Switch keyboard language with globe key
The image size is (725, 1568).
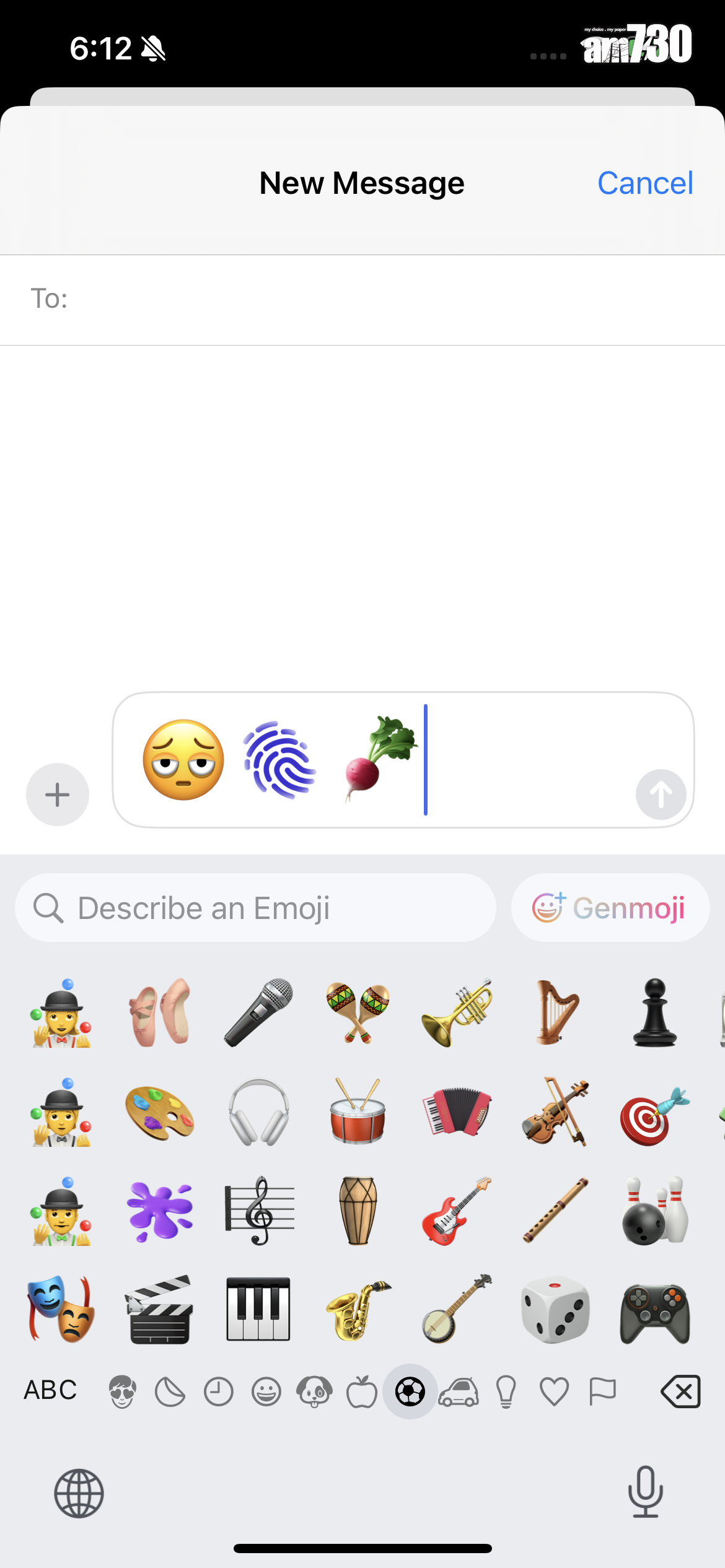[x=79, y=1493]
